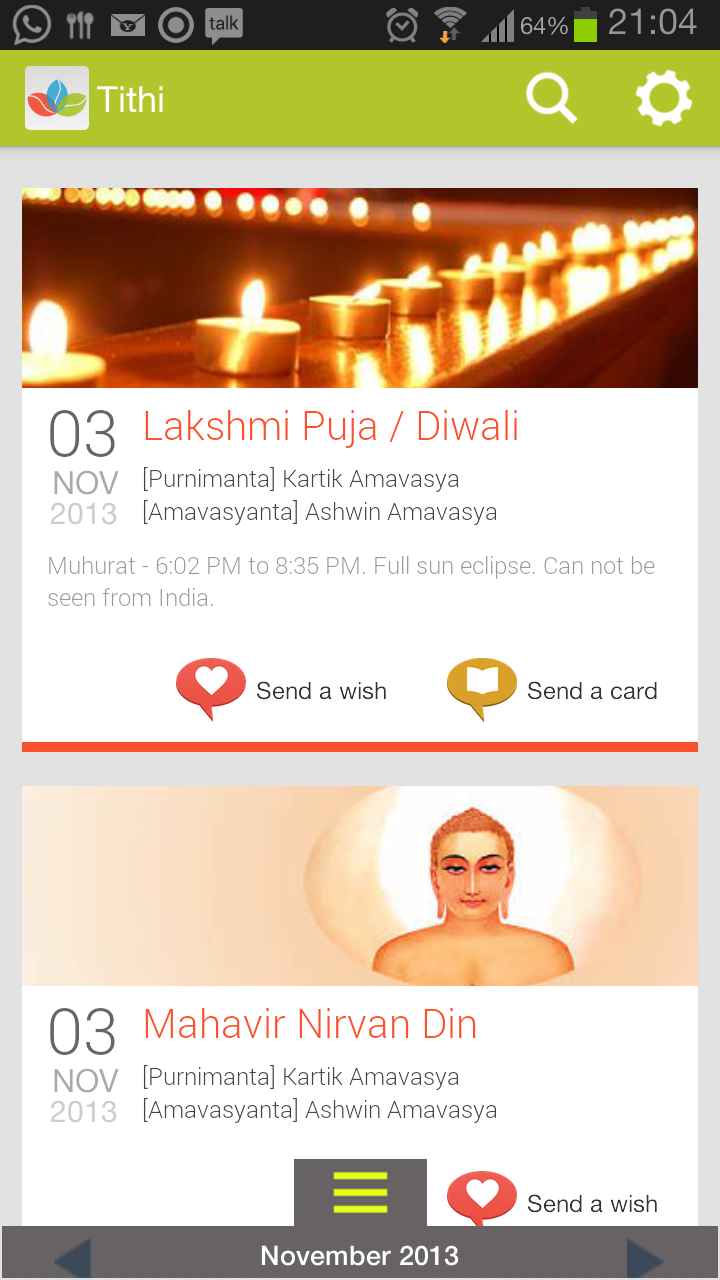Screen dimensions: 720x1280
Task: Open the search icon in the app bar
Action: click(551, 99)
